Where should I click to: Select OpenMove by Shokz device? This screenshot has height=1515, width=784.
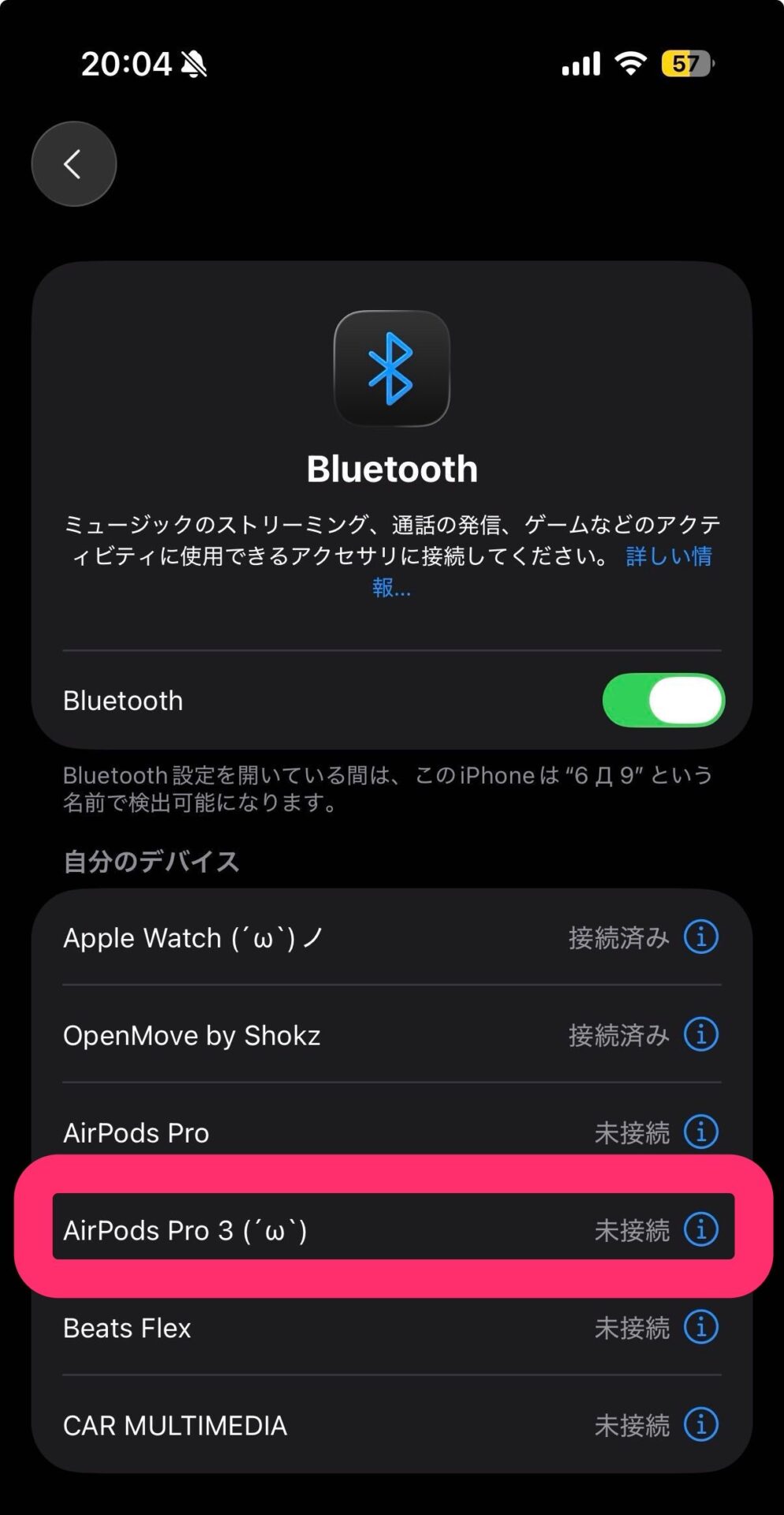(315, 1034)
